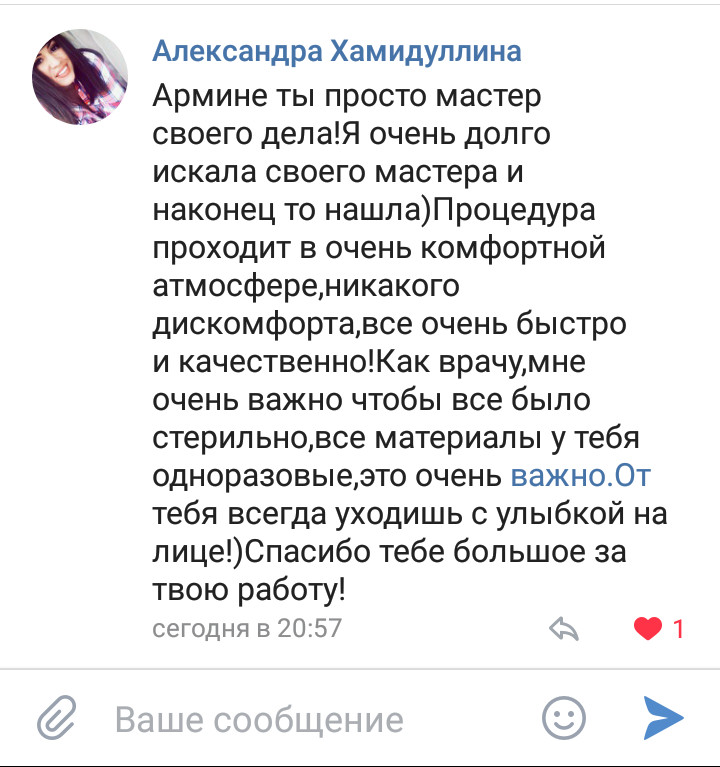Viewport: 720px width, 767px height.
Task: Open the name link Александра Хамидуллина
Action: click(336, 52)
